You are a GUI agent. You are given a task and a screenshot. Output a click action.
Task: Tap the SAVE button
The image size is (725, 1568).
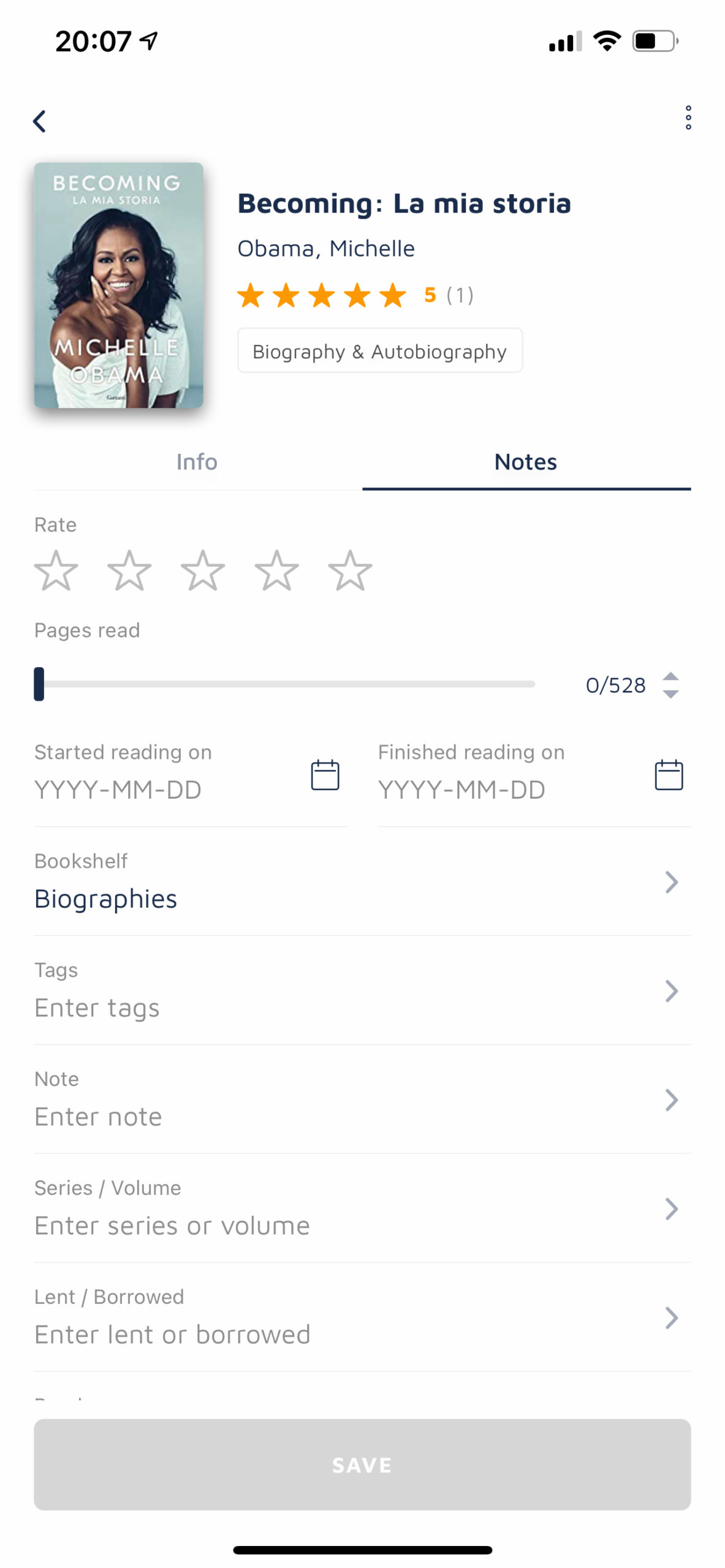coord(362,1465)
